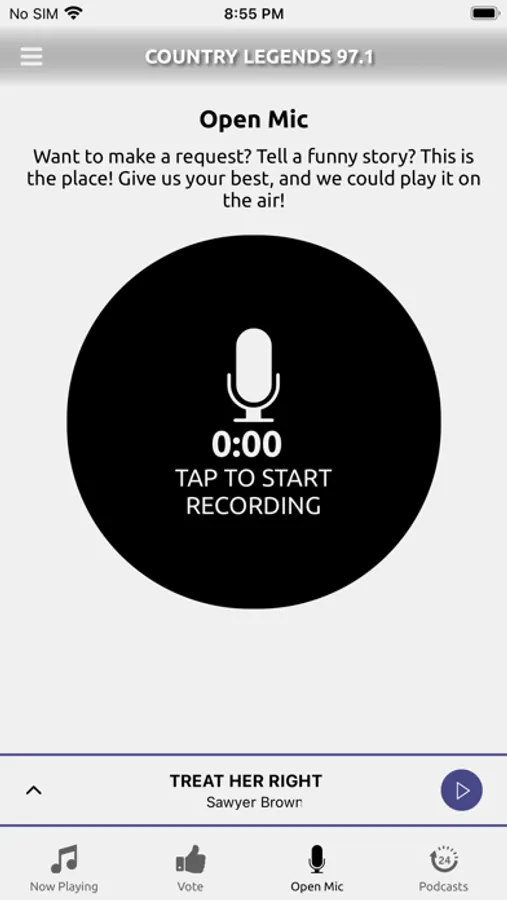Viewport: 507px width, 900px height.
Task: Open the hamburger menu
Action: point(31,56)
